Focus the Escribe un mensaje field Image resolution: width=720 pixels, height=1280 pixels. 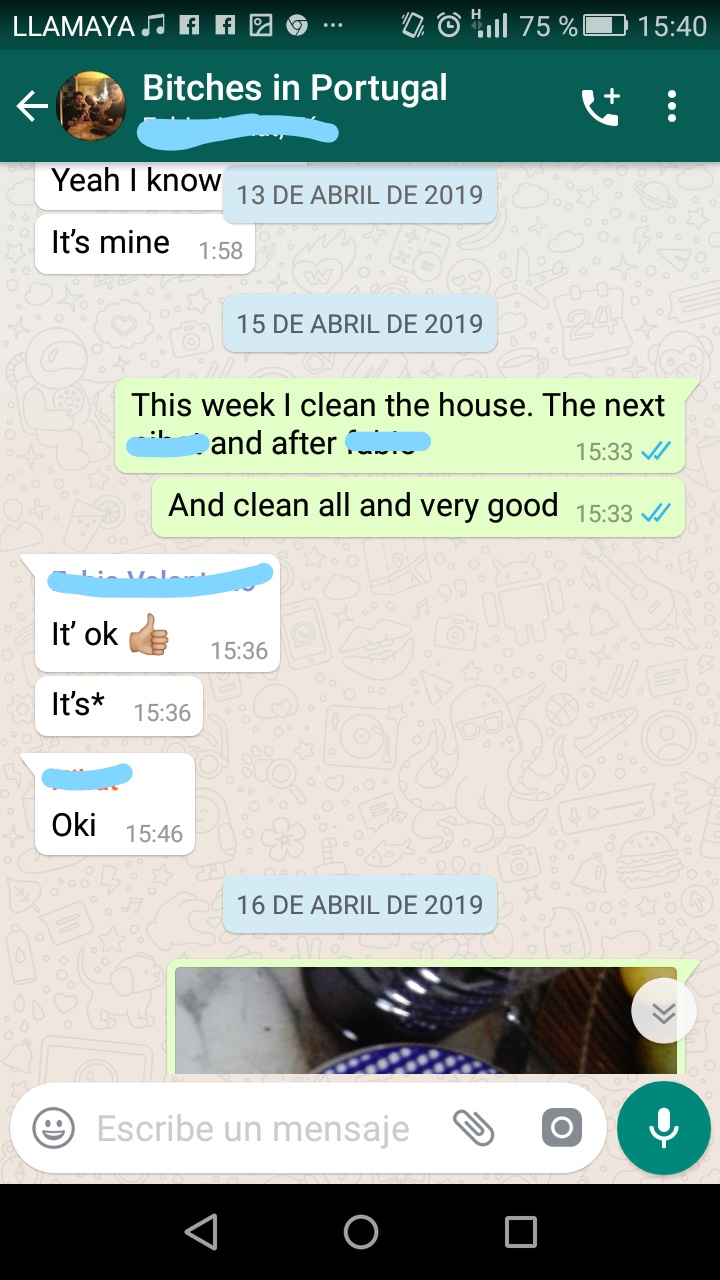[253, 1129]
